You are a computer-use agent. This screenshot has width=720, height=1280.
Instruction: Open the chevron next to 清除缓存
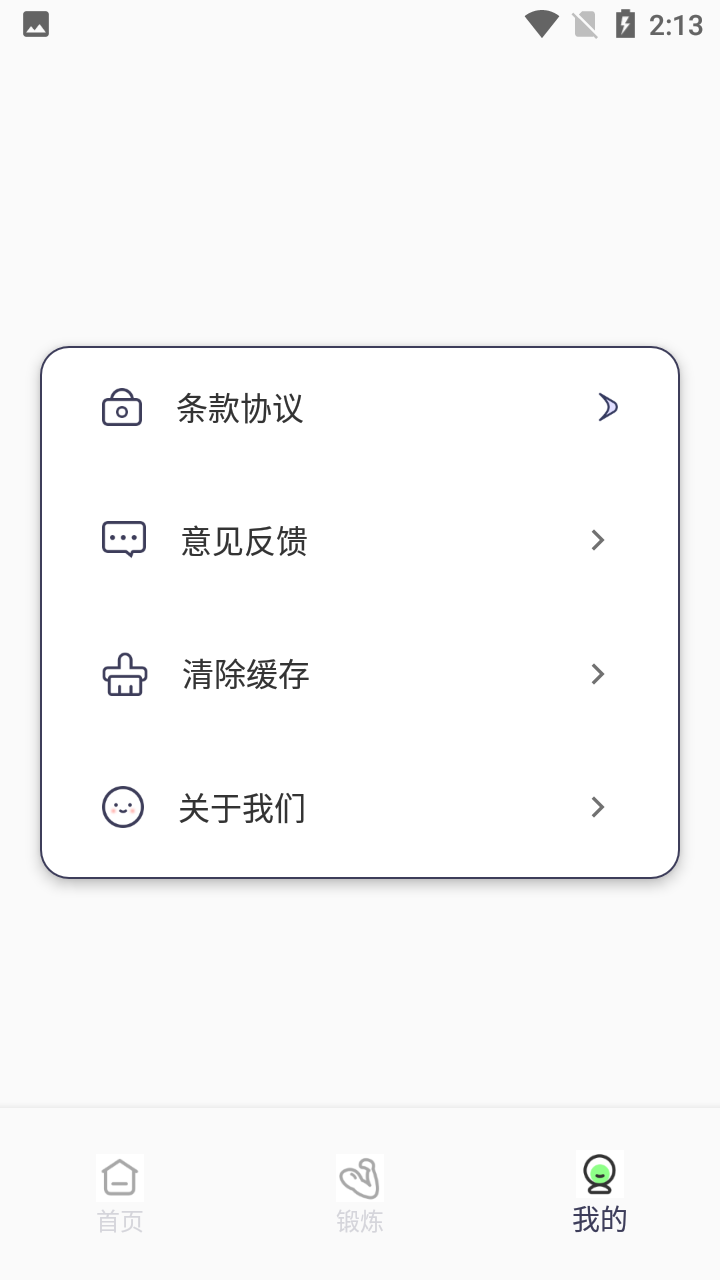pos(597,673)
